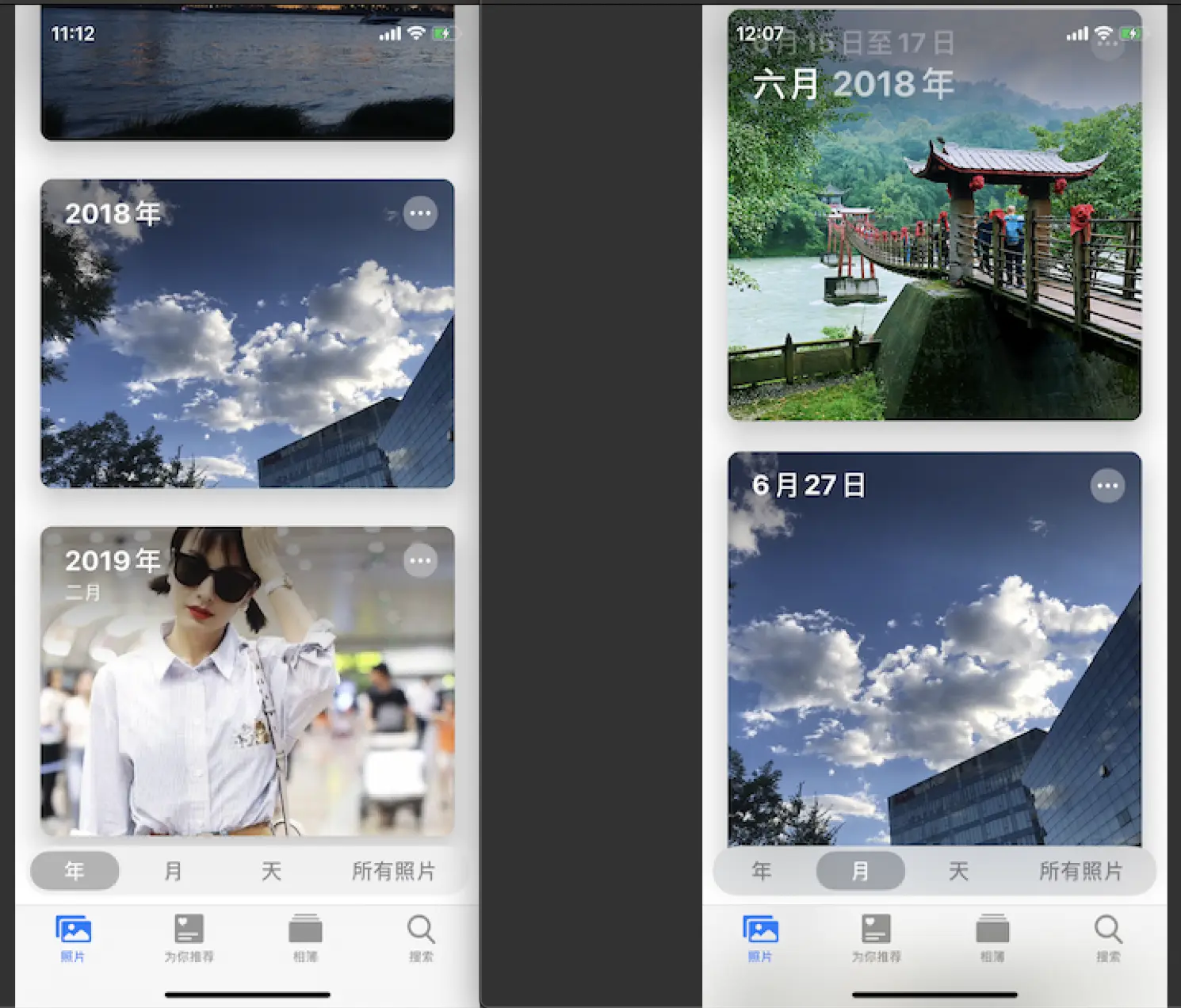Open more options on the 6月27日 card
Image resolution: width=1181 pixels, height=1008 pixels.
tap(1107, 486)
